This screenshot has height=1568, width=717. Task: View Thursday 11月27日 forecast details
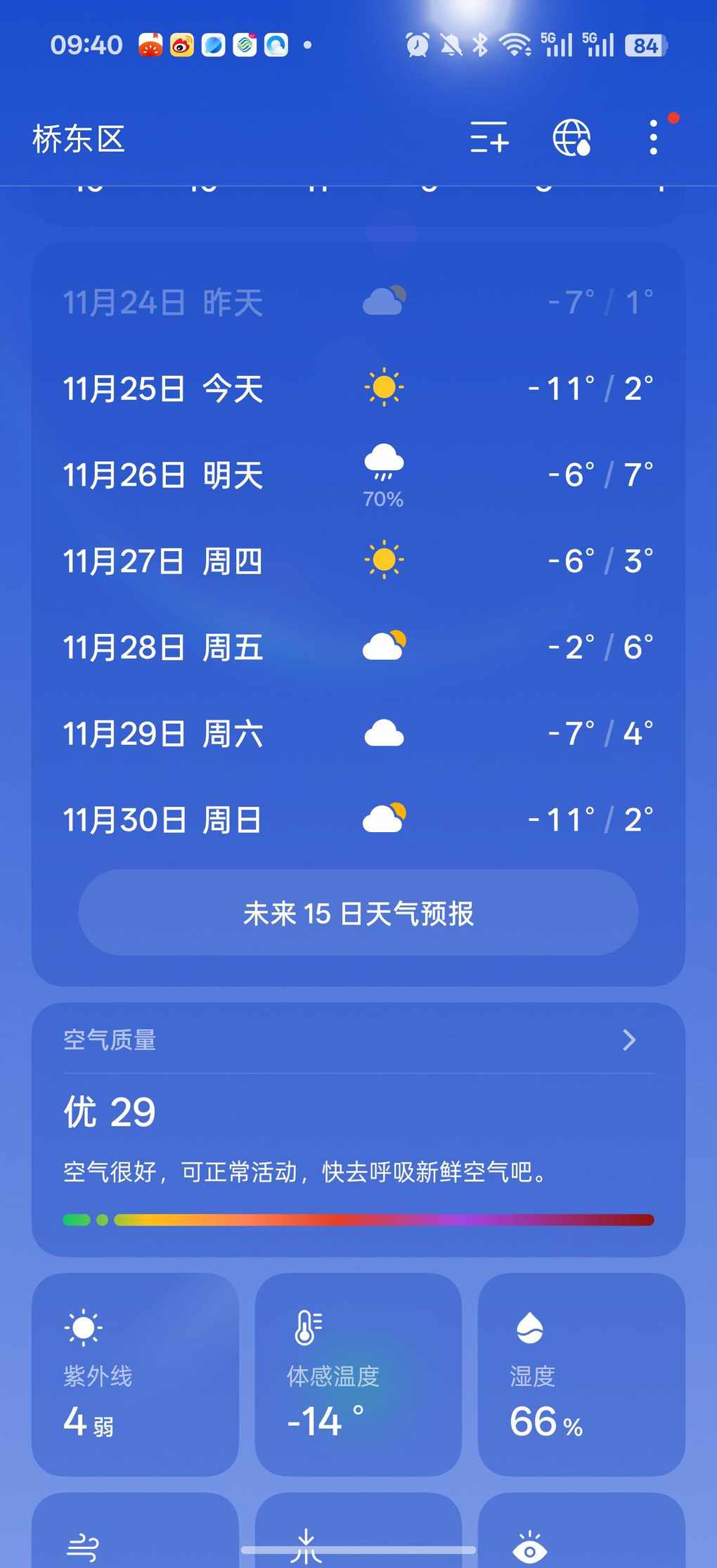coord(358,562)
